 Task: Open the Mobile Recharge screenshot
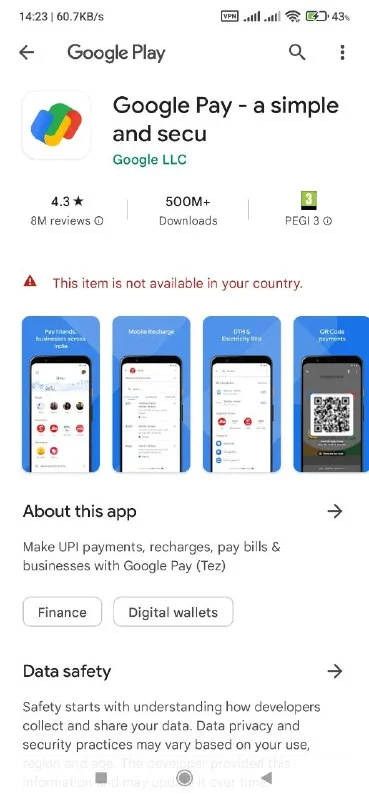point(151,394)
